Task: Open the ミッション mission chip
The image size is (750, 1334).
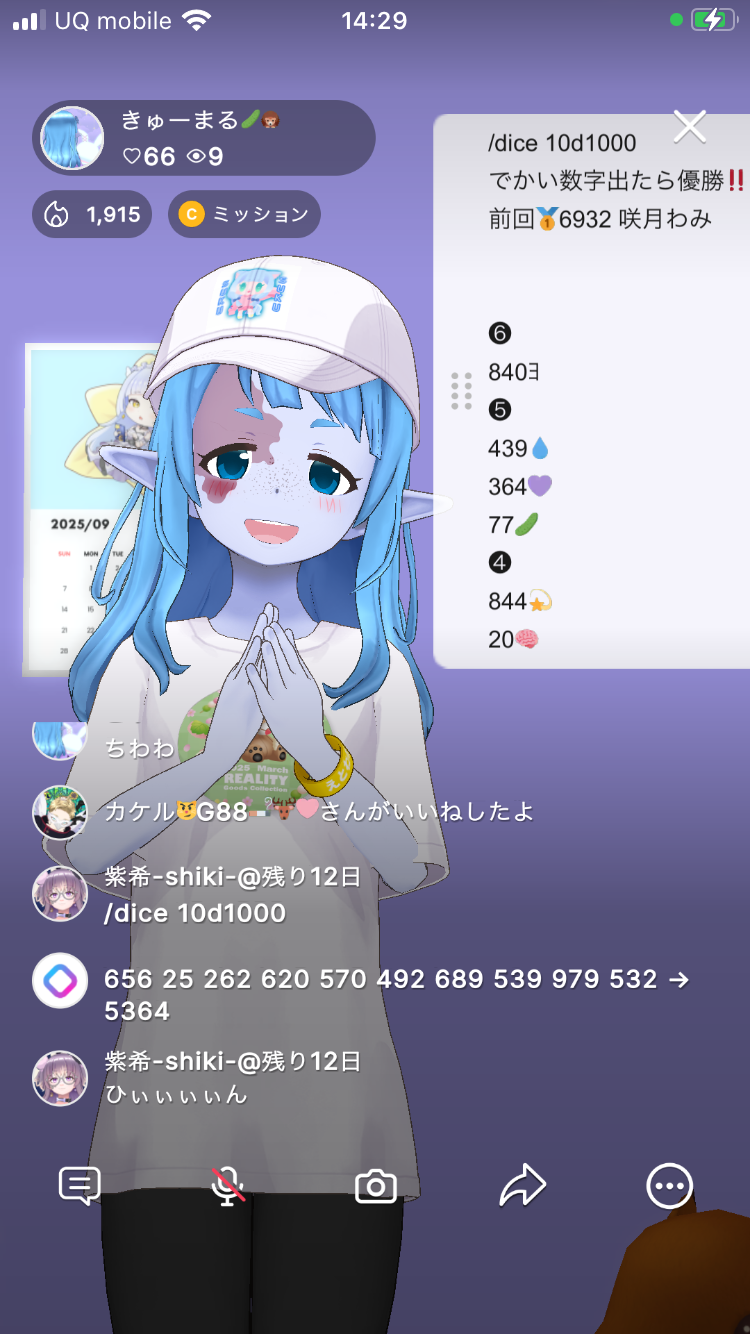Action: [x=244, y=214]
